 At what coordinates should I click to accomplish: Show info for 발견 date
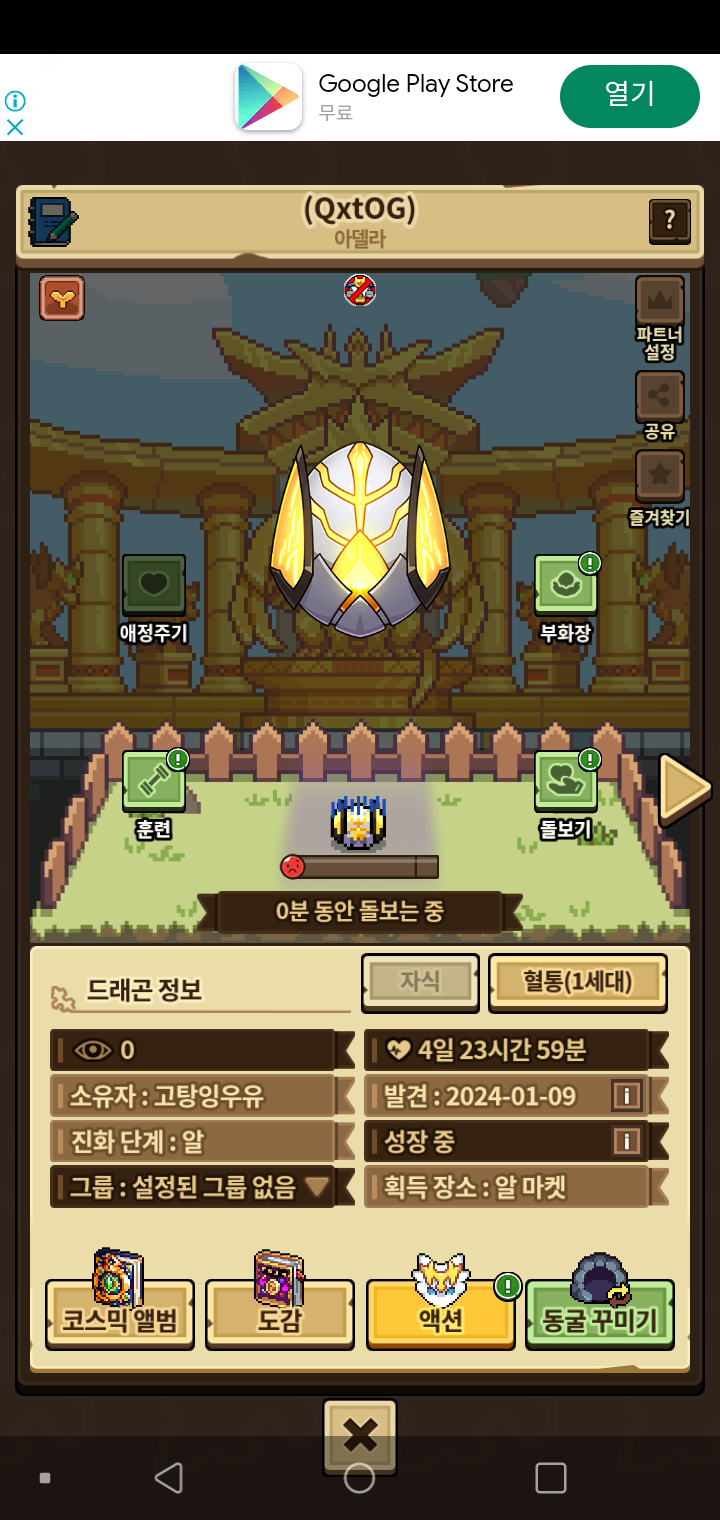(627, 1096)
